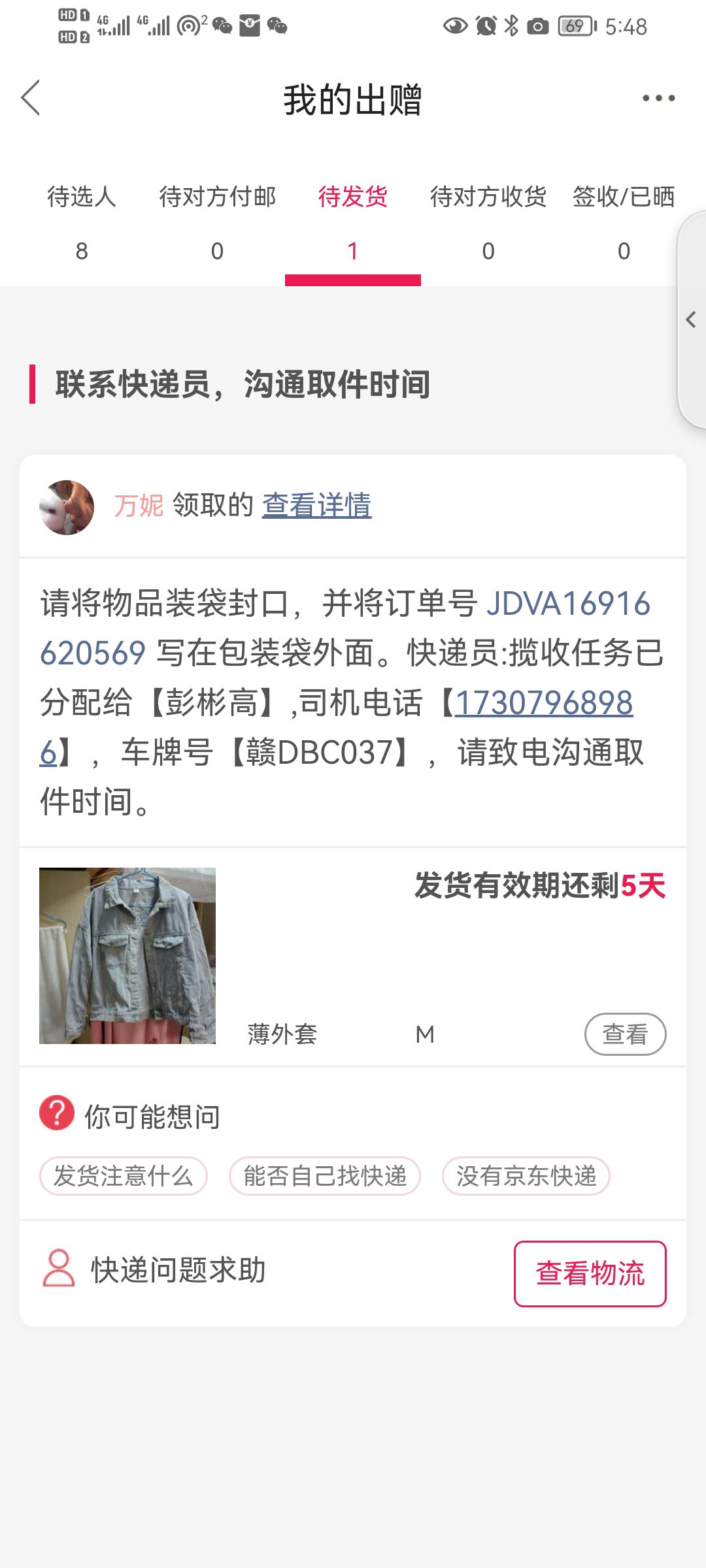Screen dimensions: 706x1568
Task: Select the 能否自己找快递 question chip
Action: pos(325,1176)
